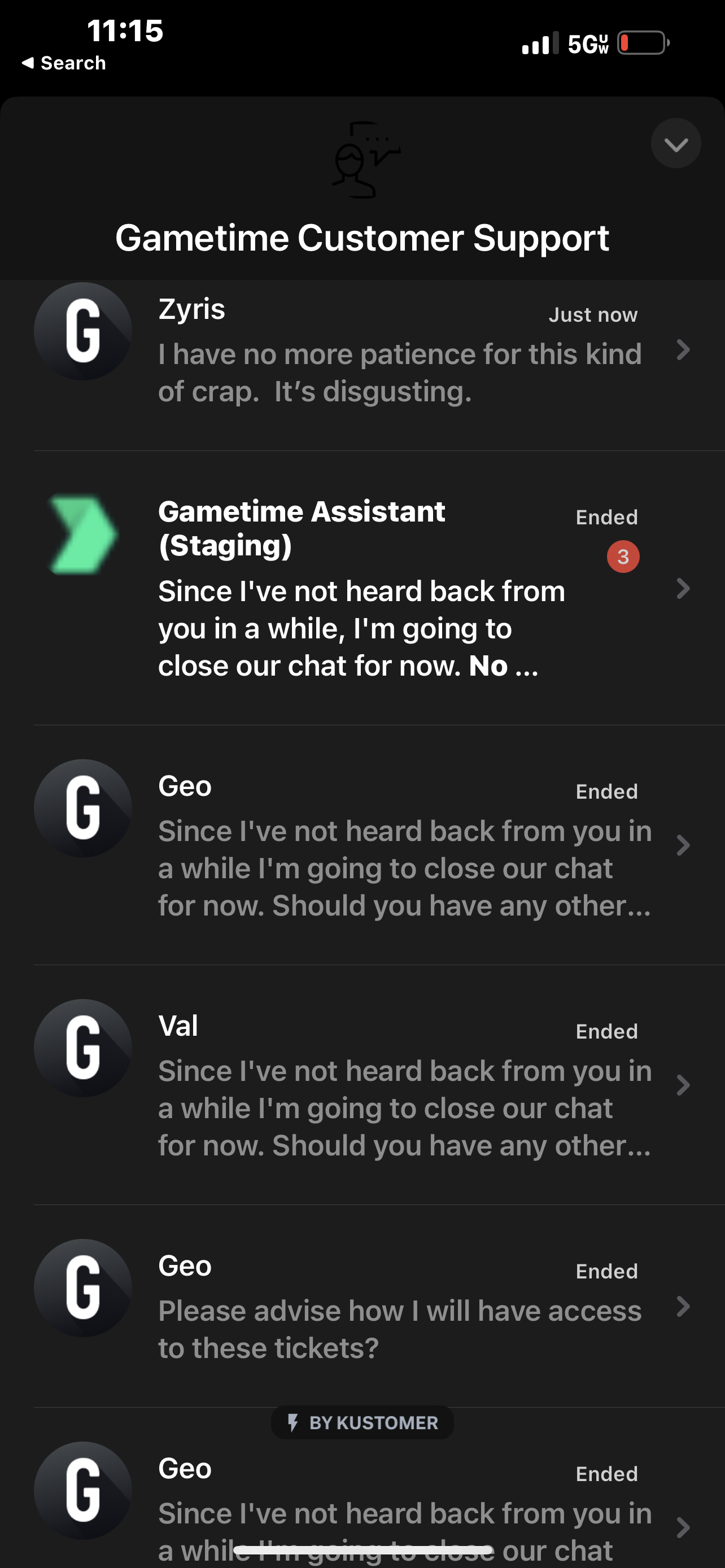Open Zyris conversation via the G avatar

tap(83, 332)
